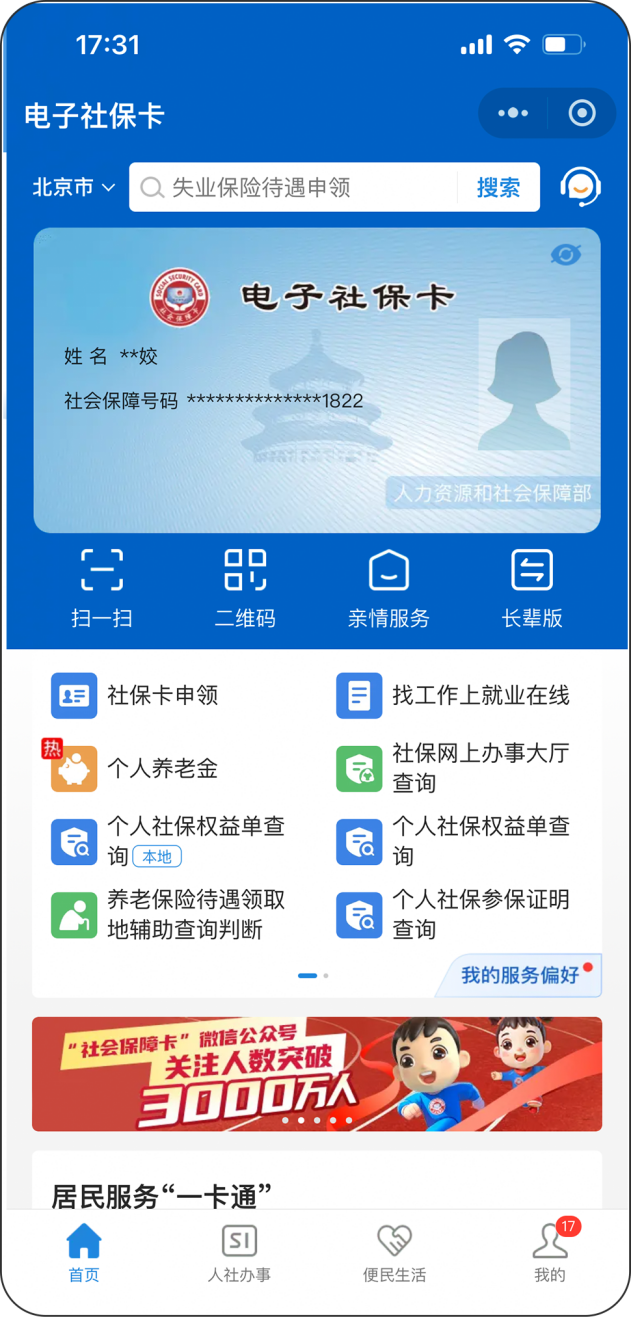Close the mini program with the circle button

(x=582, y=113)
